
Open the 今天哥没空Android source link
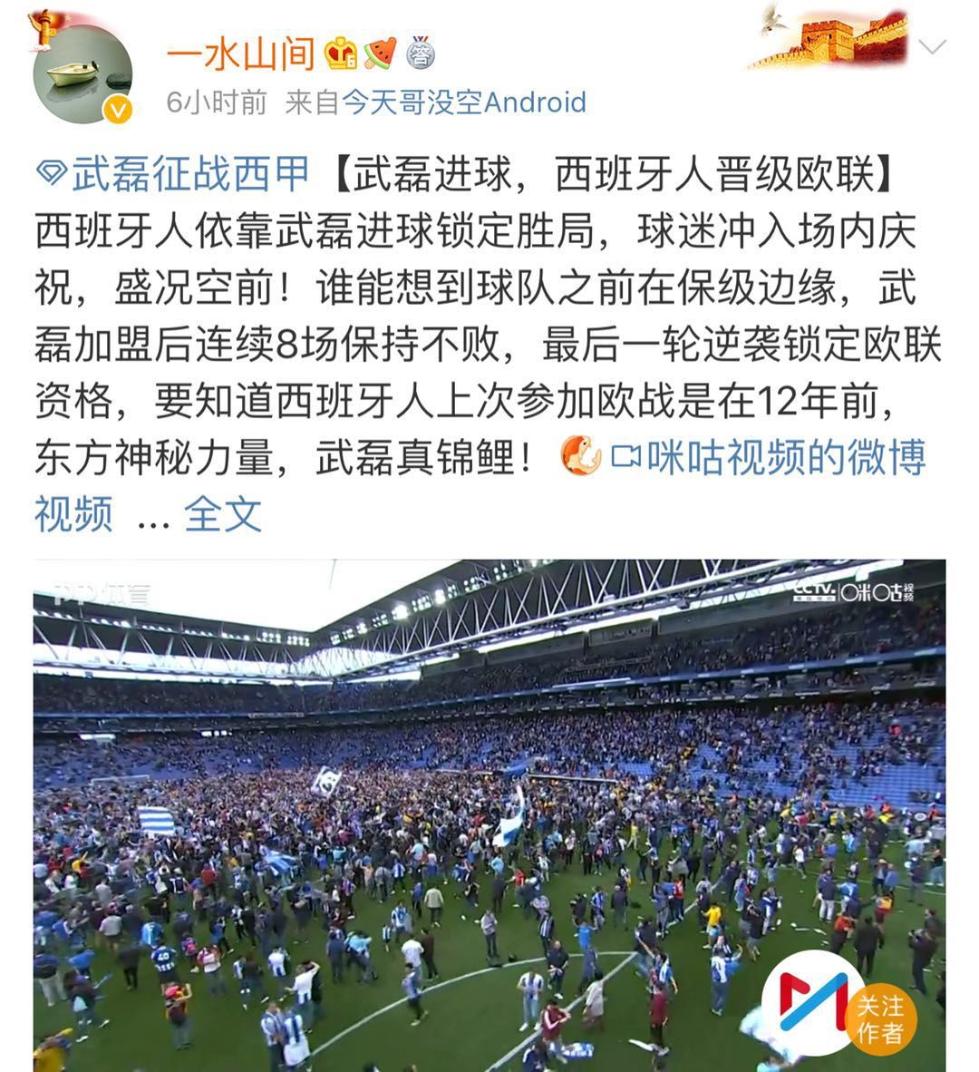pyautogui.click(x=464, y=102)
